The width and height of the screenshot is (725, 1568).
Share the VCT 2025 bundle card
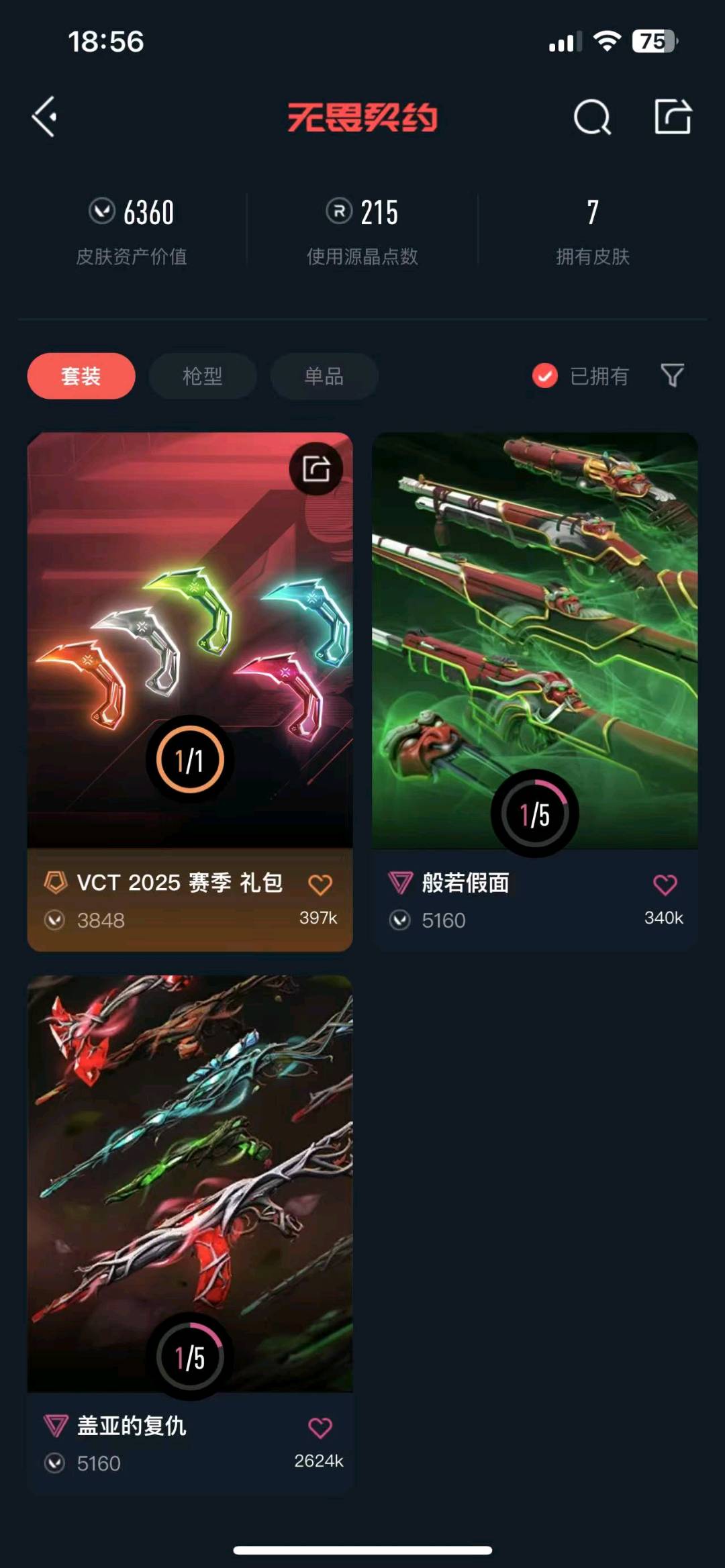[x=316, y=469]
